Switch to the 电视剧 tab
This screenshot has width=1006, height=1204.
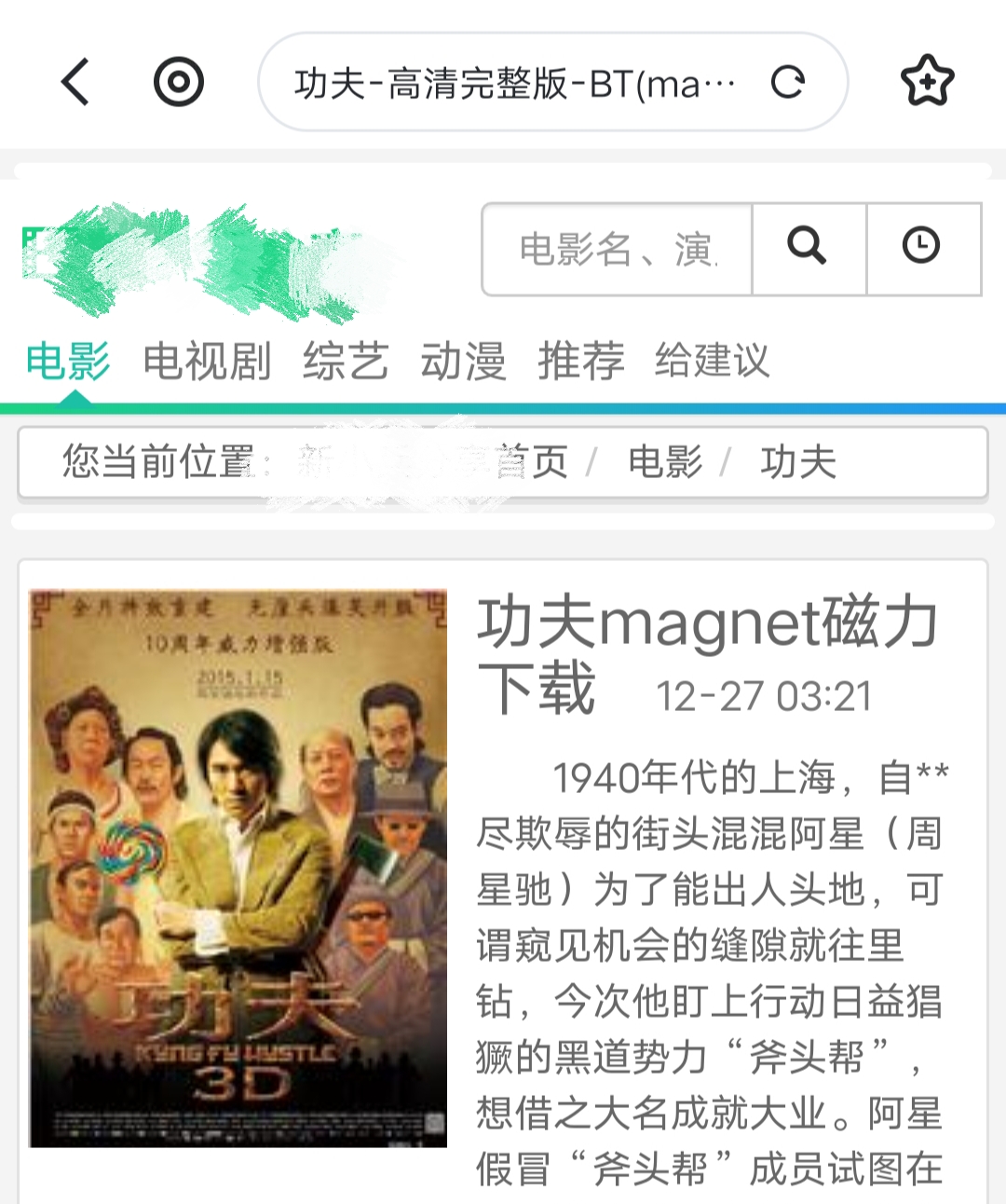207,361
